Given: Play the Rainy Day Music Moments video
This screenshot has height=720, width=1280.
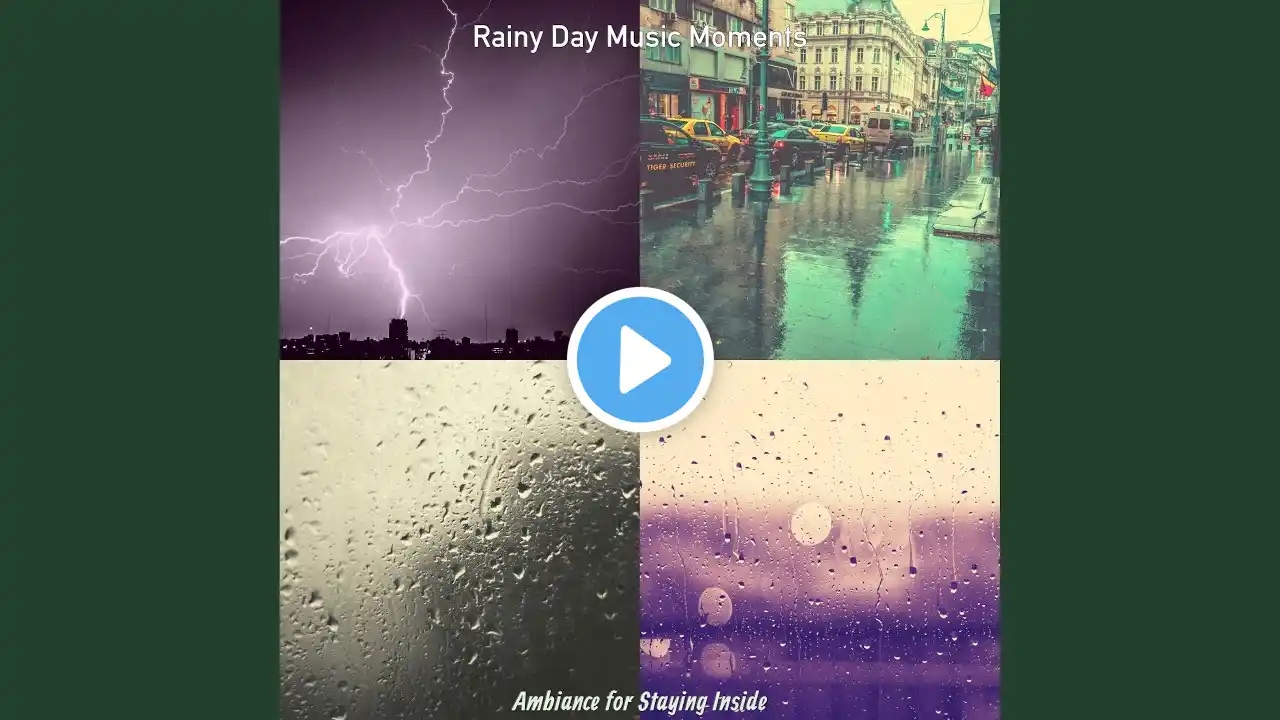Looking at the screenshot, I should 640,360.
